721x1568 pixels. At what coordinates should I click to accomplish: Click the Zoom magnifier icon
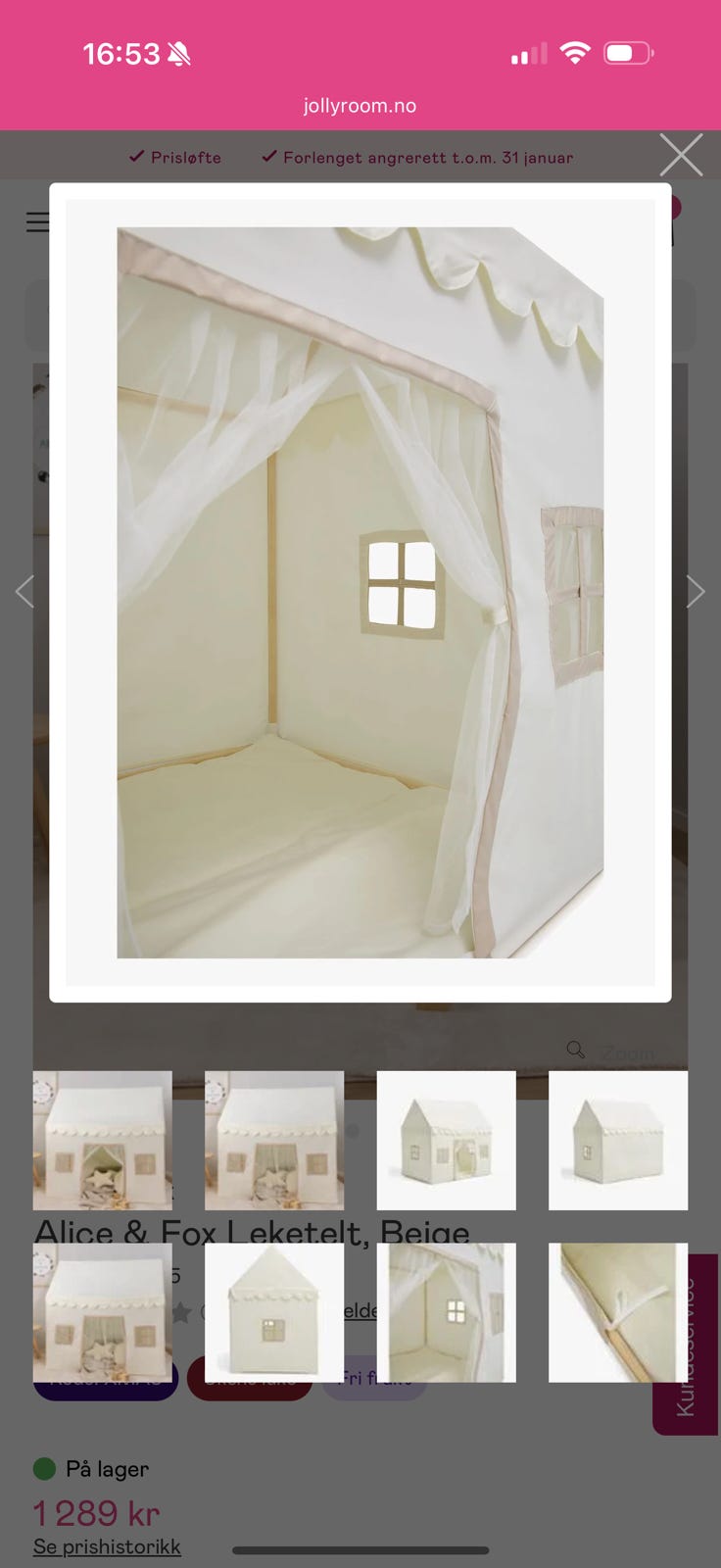coord(576,1050)
